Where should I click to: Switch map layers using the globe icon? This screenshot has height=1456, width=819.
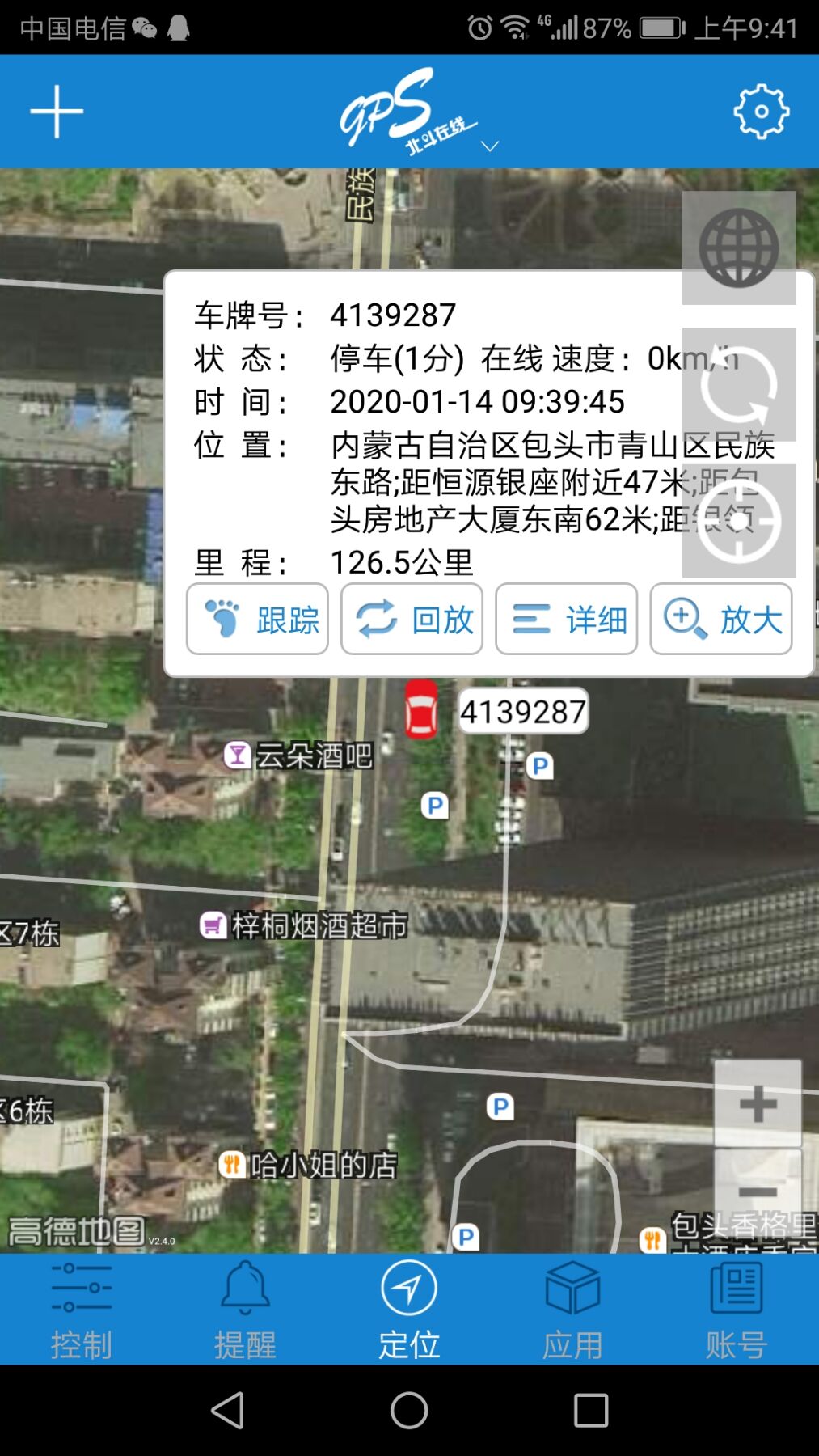(740, 247)
